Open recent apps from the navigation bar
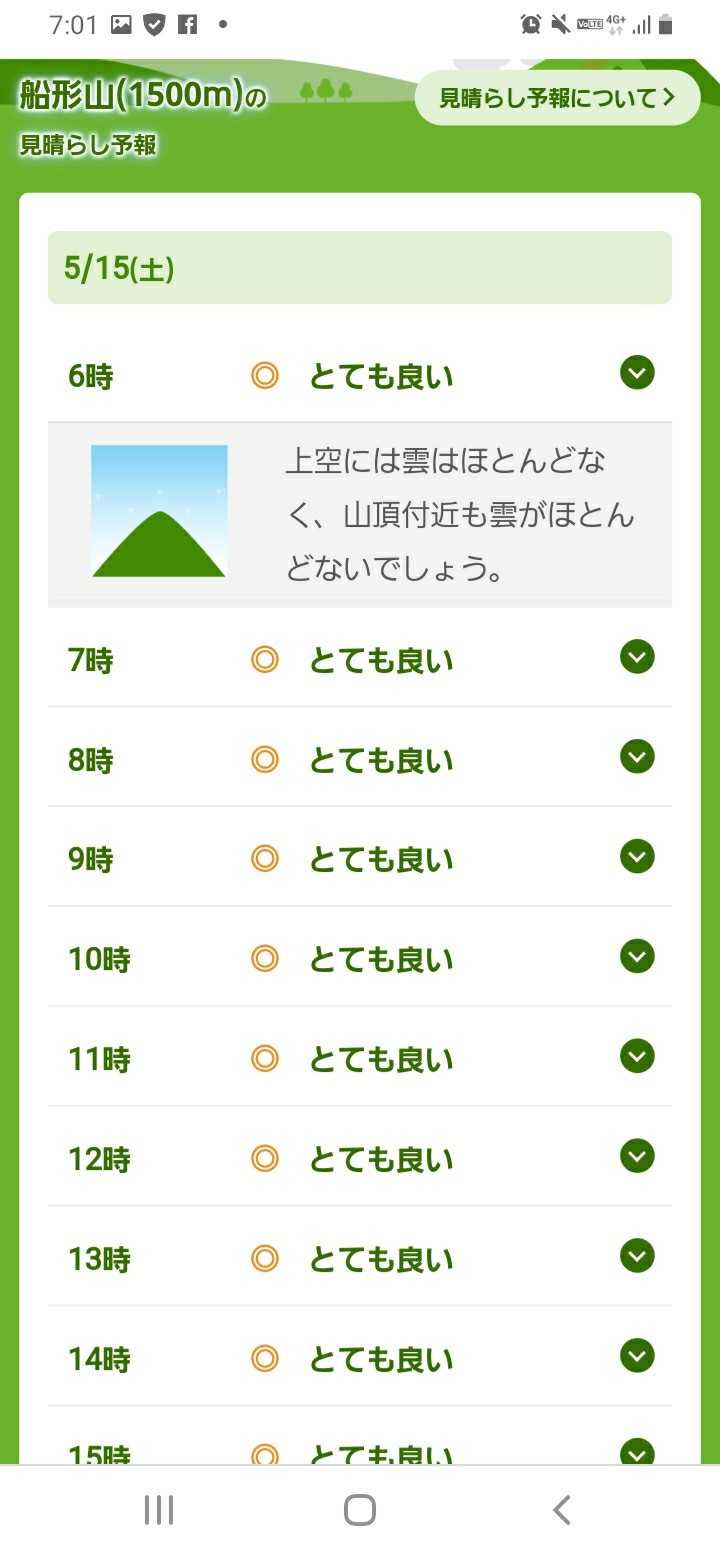 159,1510
